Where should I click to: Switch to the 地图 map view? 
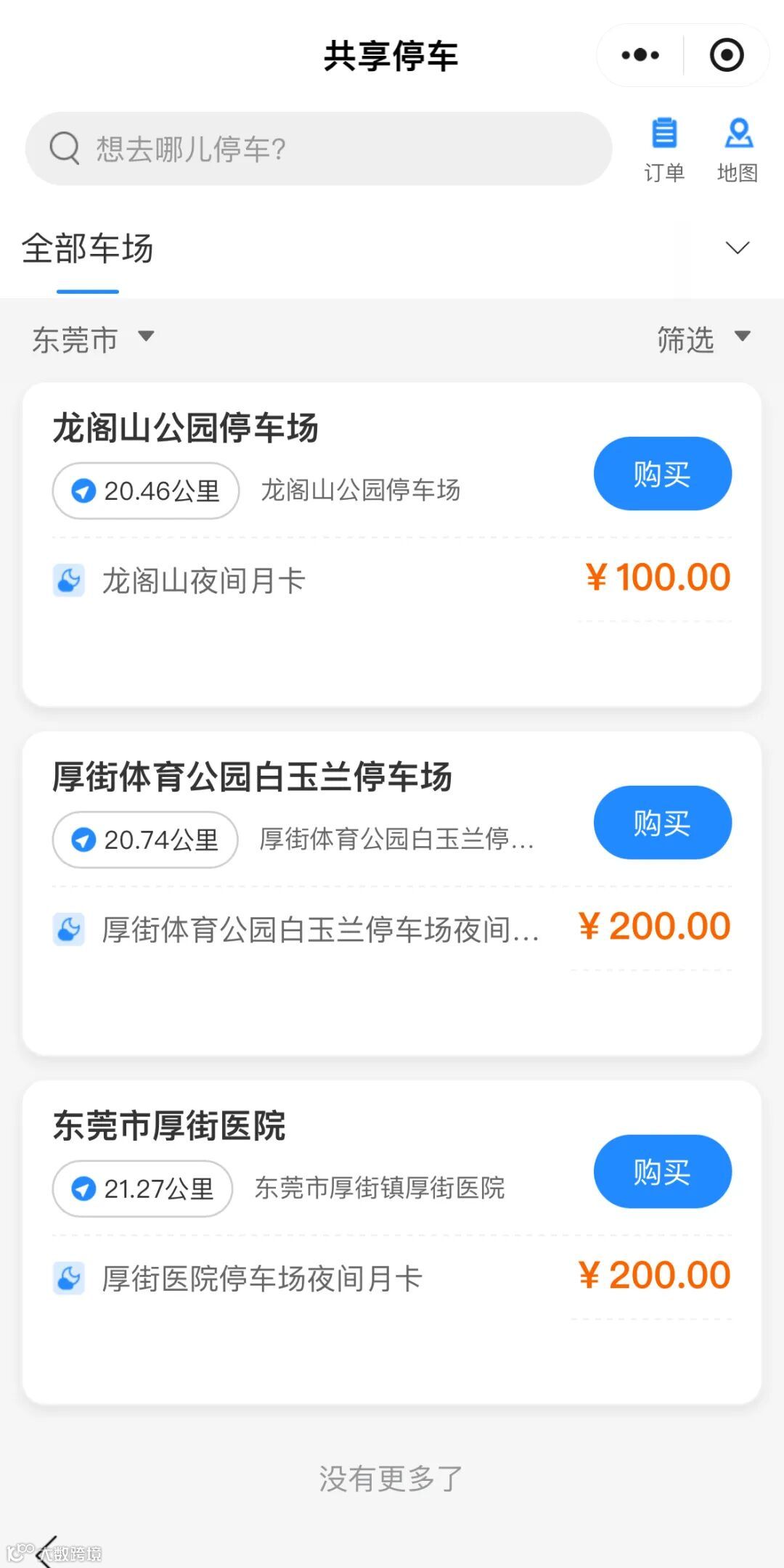738,150
